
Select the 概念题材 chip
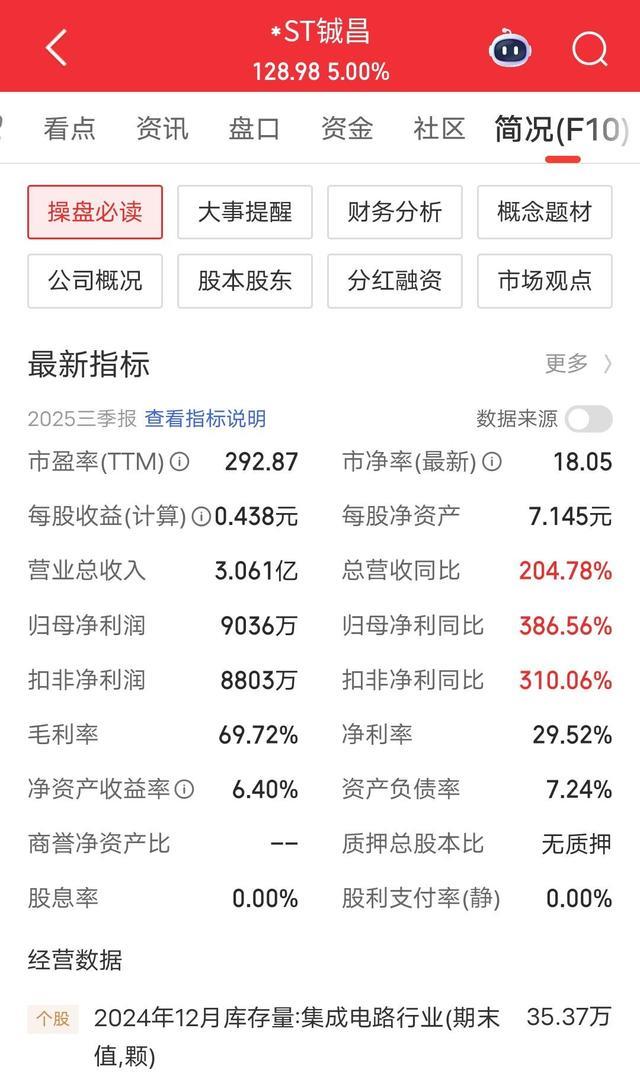coord(545,212)
